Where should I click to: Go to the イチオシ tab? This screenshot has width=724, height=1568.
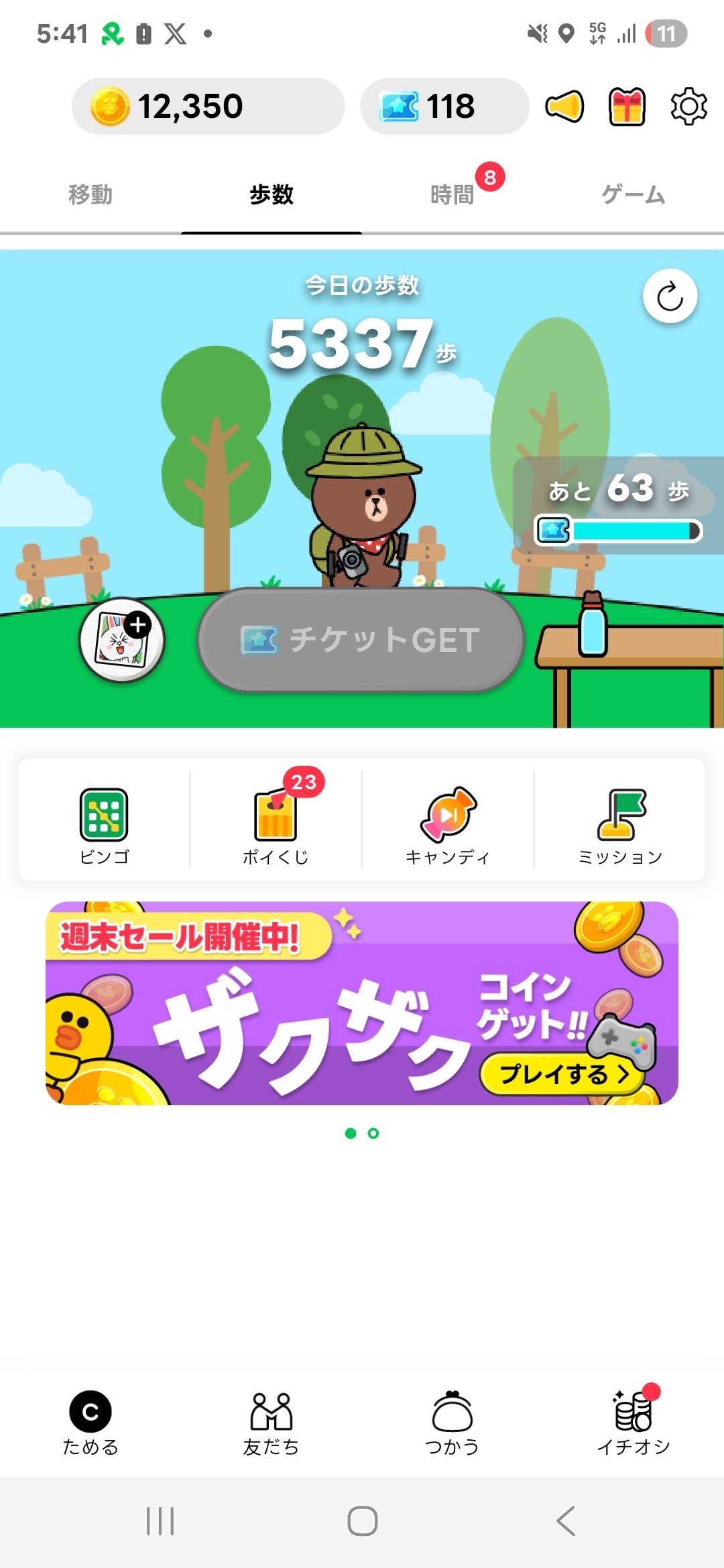pyautogui.click(x=633, y=1423)
